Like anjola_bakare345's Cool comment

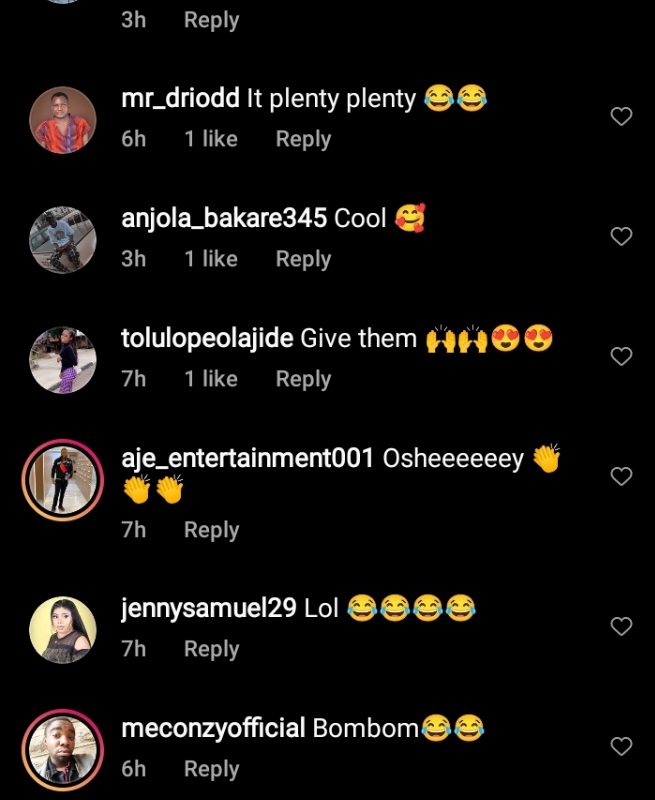pyautogui.click(x=621, y=237)
